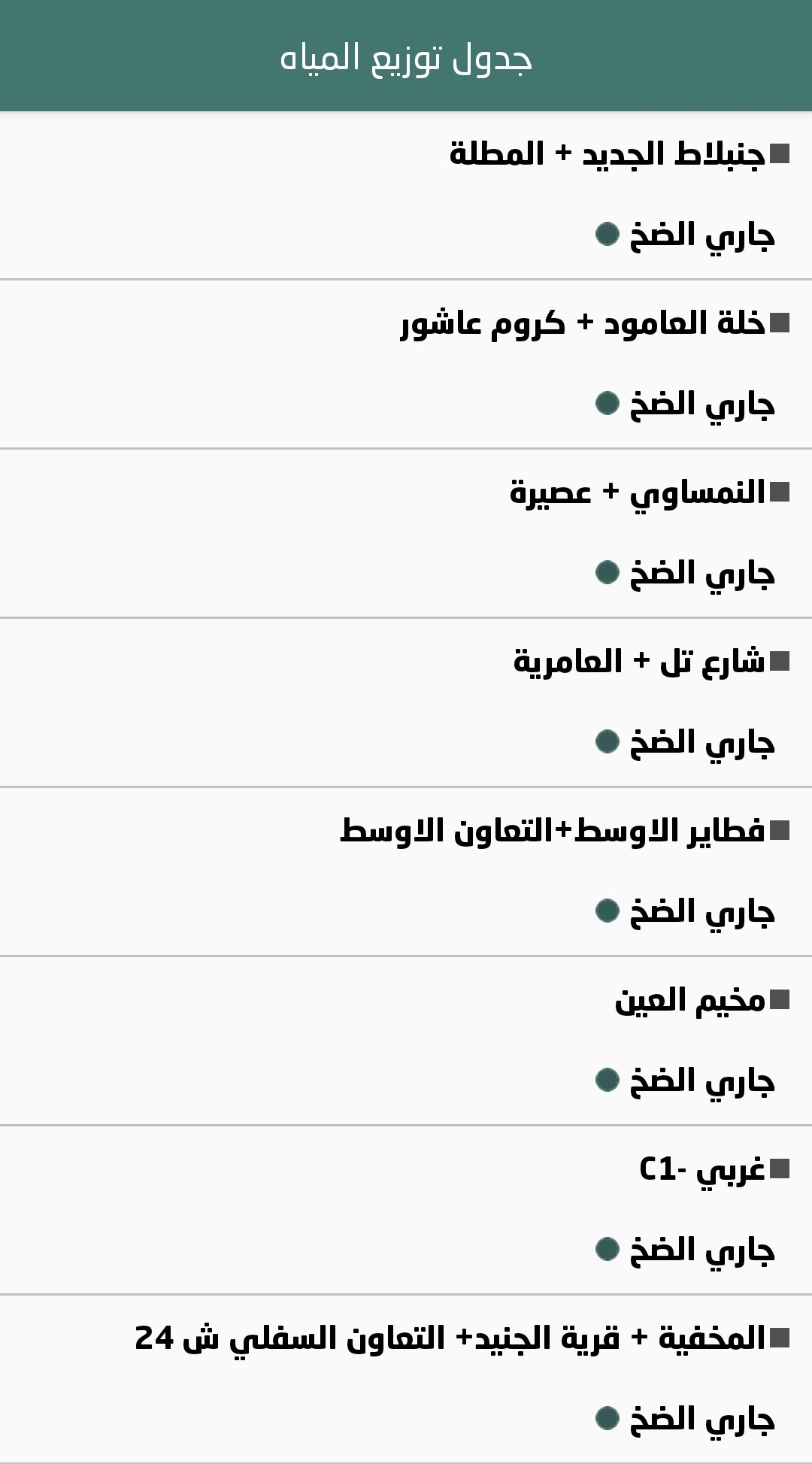The image size is (812, 1464).
Task: Tap the المخفية + قرية الجنيد row
Action: coord(451,1339)
